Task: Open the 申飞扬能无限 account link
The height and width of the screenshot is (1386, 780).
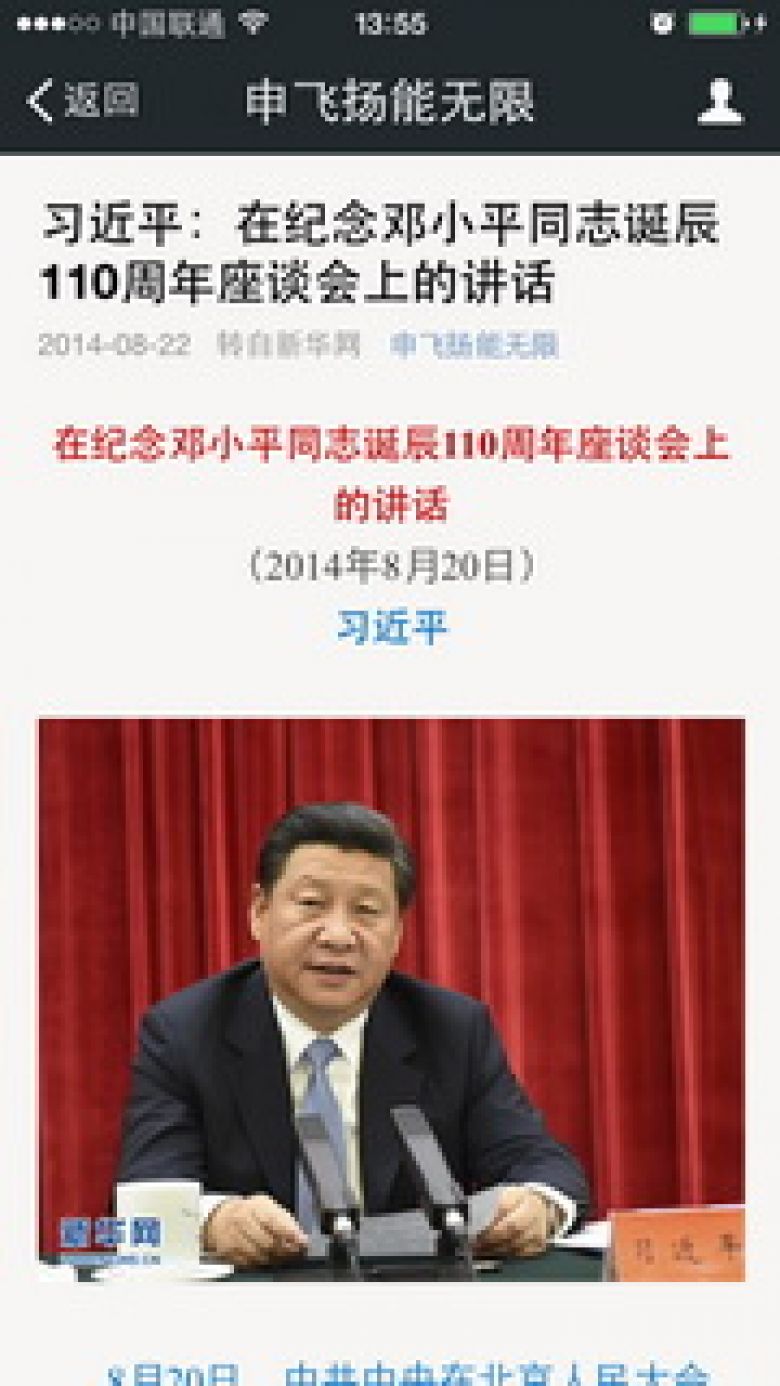Action: 474,346
